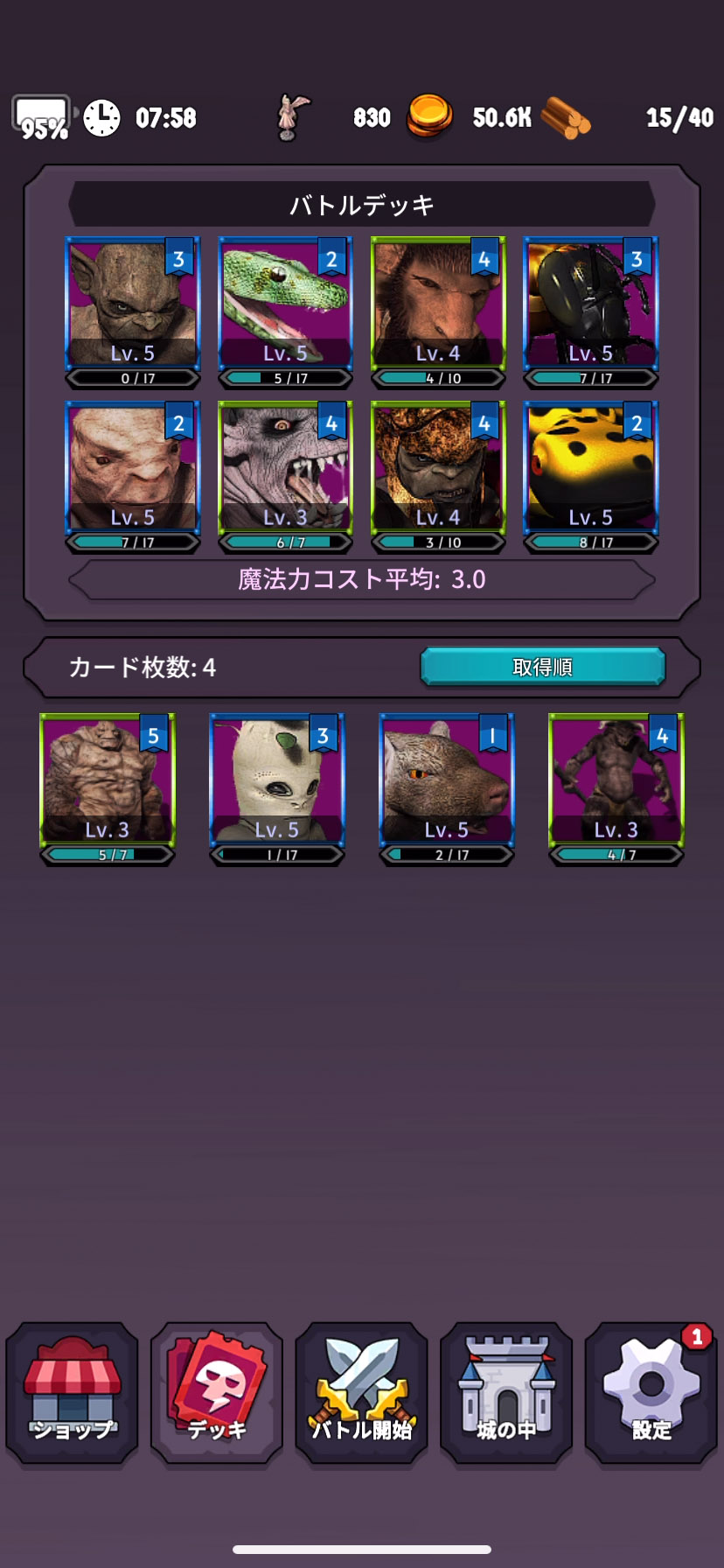Tap the 取得順 sort order button
Screen dimensions: 724x1568
(x=542, y=667)
